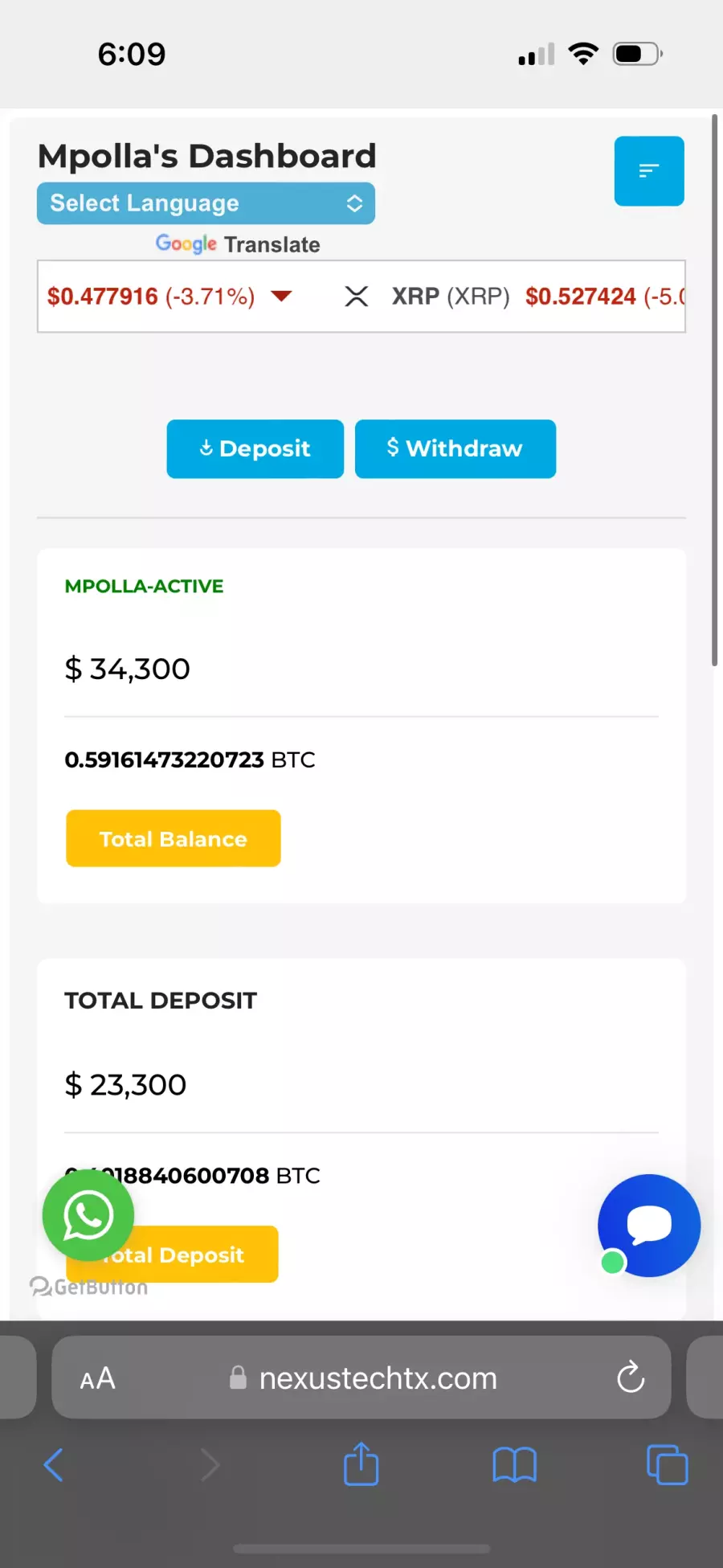Open the blue live chat widget
The width and height of the screenshot is (723, 1568).
[649, 1226]
